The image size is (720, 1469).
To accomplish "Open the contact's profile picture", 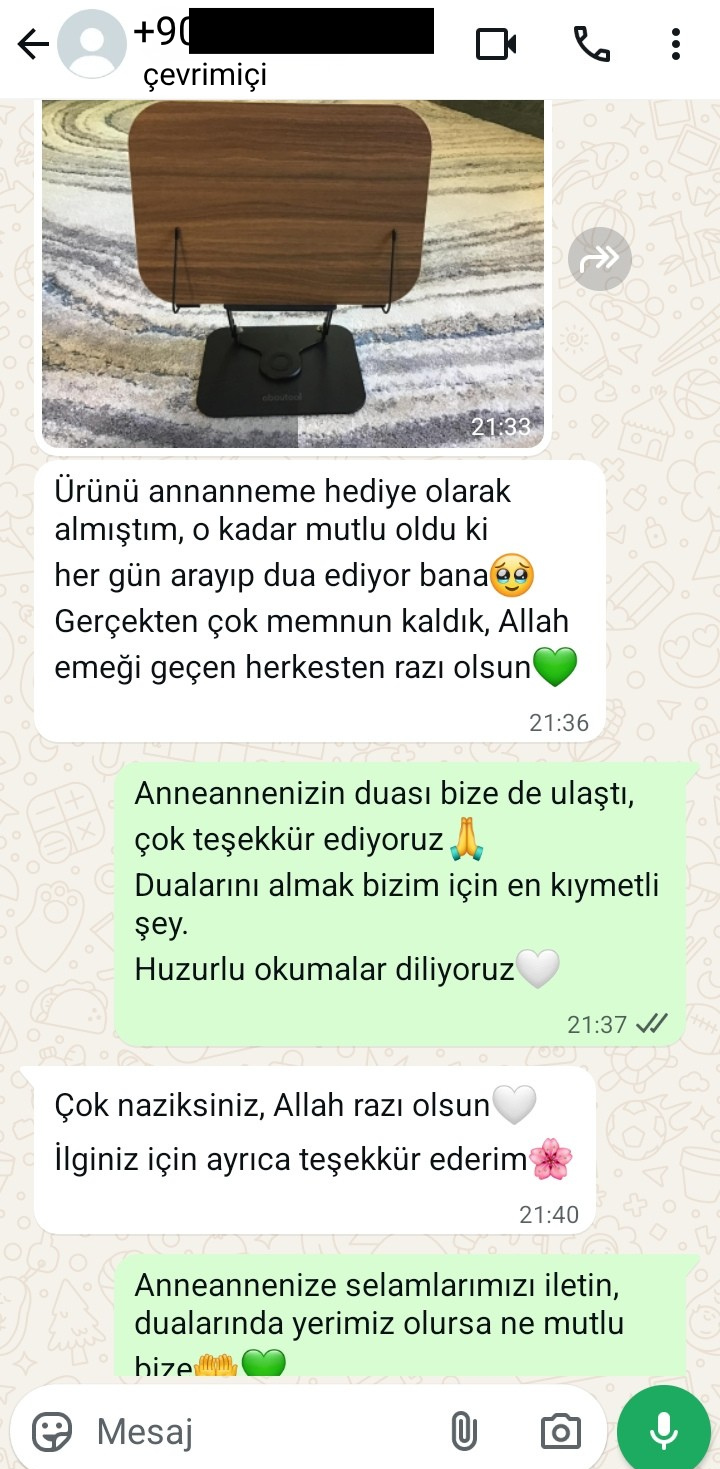I will coord(93,45).
